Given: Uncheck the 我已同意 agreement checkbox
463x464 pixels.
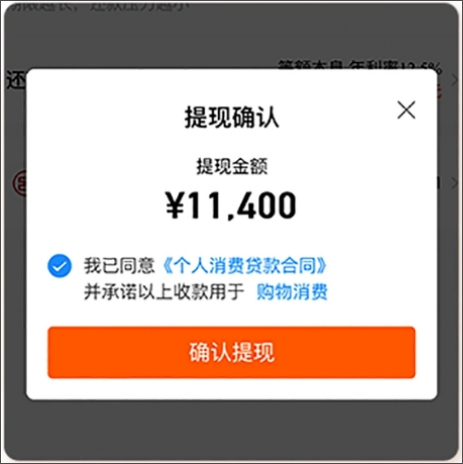Looking at the screenshot, I should point(59,266).
